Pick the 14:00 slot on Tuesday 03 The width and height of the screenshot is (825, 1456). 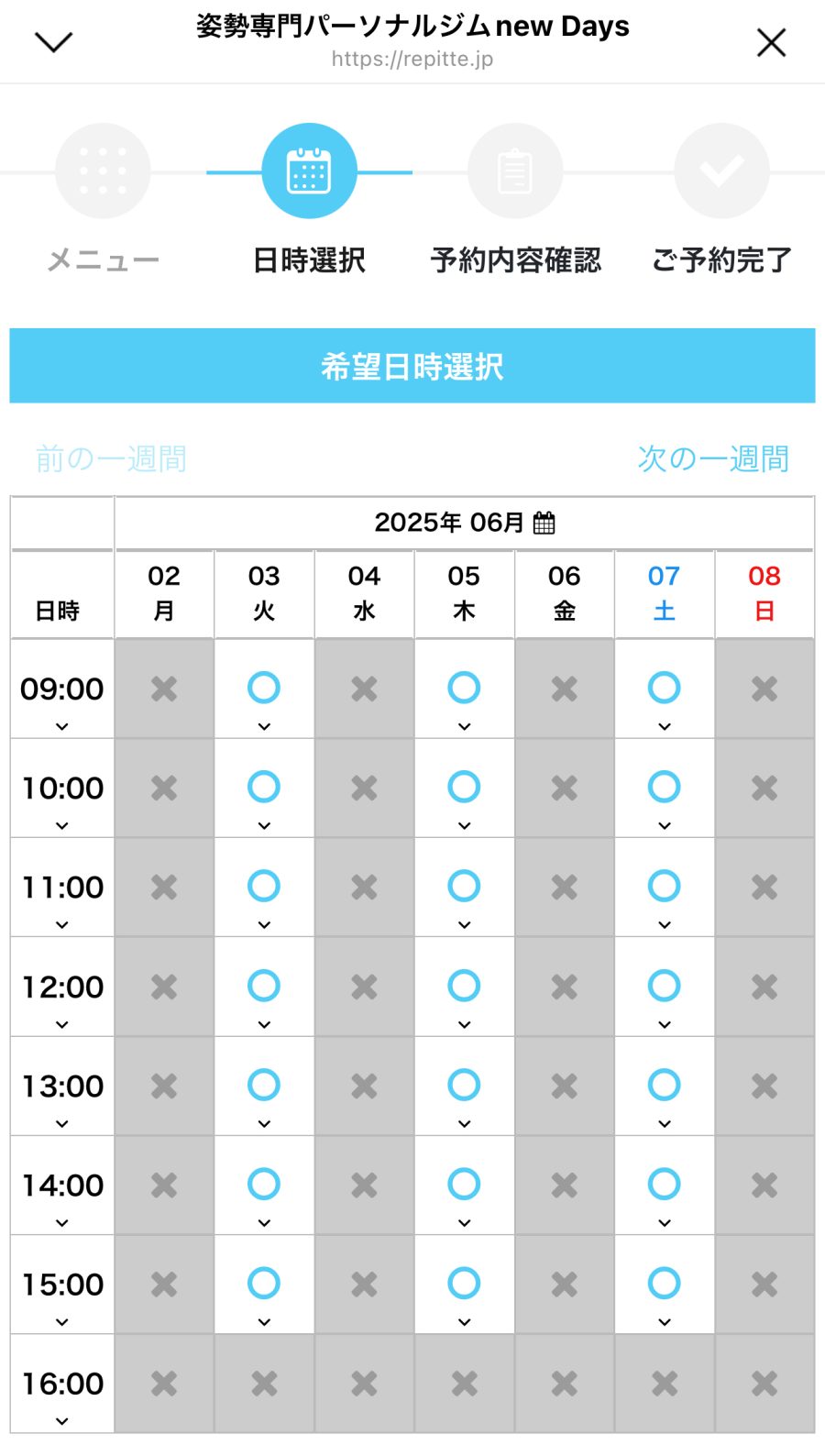pyautogui.click(x=264, y=1184)
